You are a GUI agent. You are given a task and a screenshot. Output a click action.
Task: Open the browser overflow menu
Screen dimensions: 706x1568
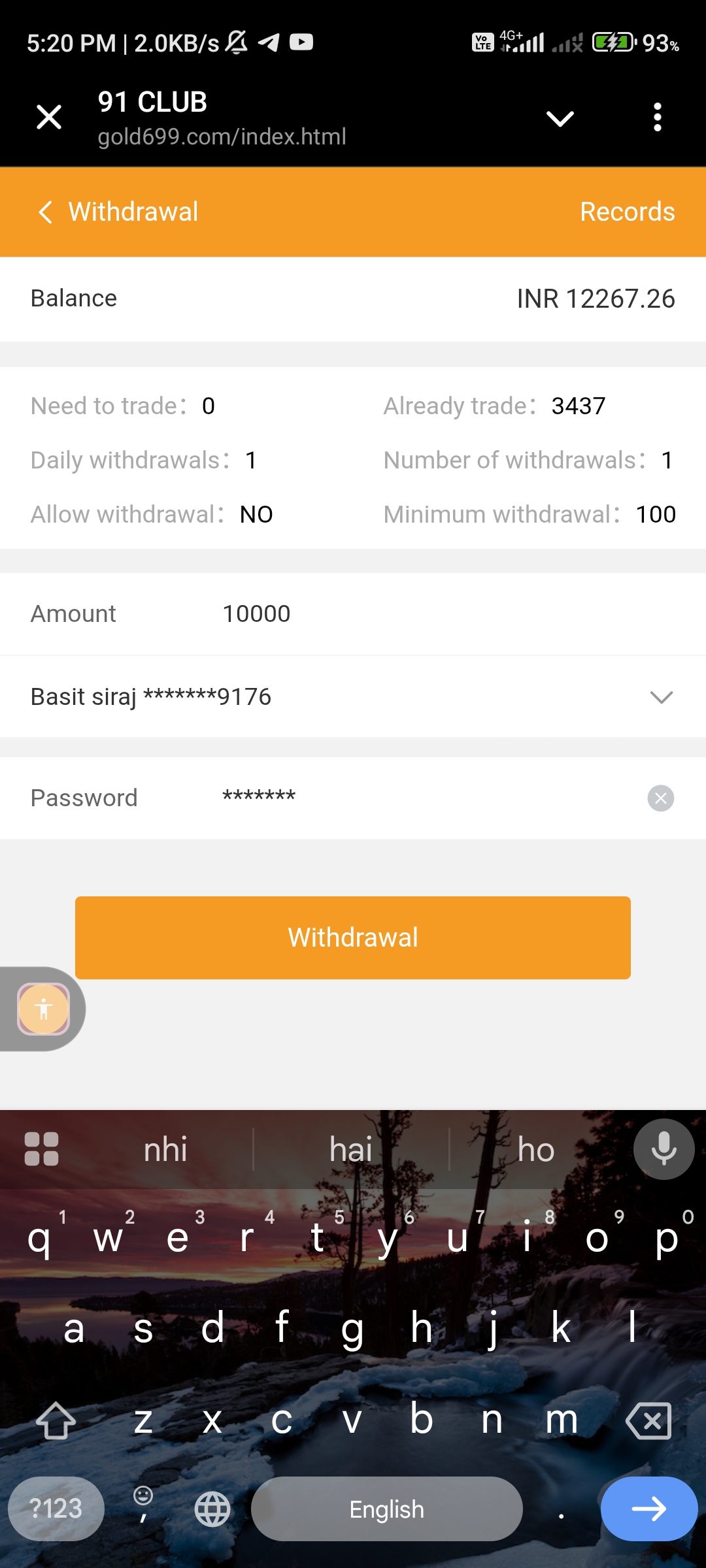[658, 118]
